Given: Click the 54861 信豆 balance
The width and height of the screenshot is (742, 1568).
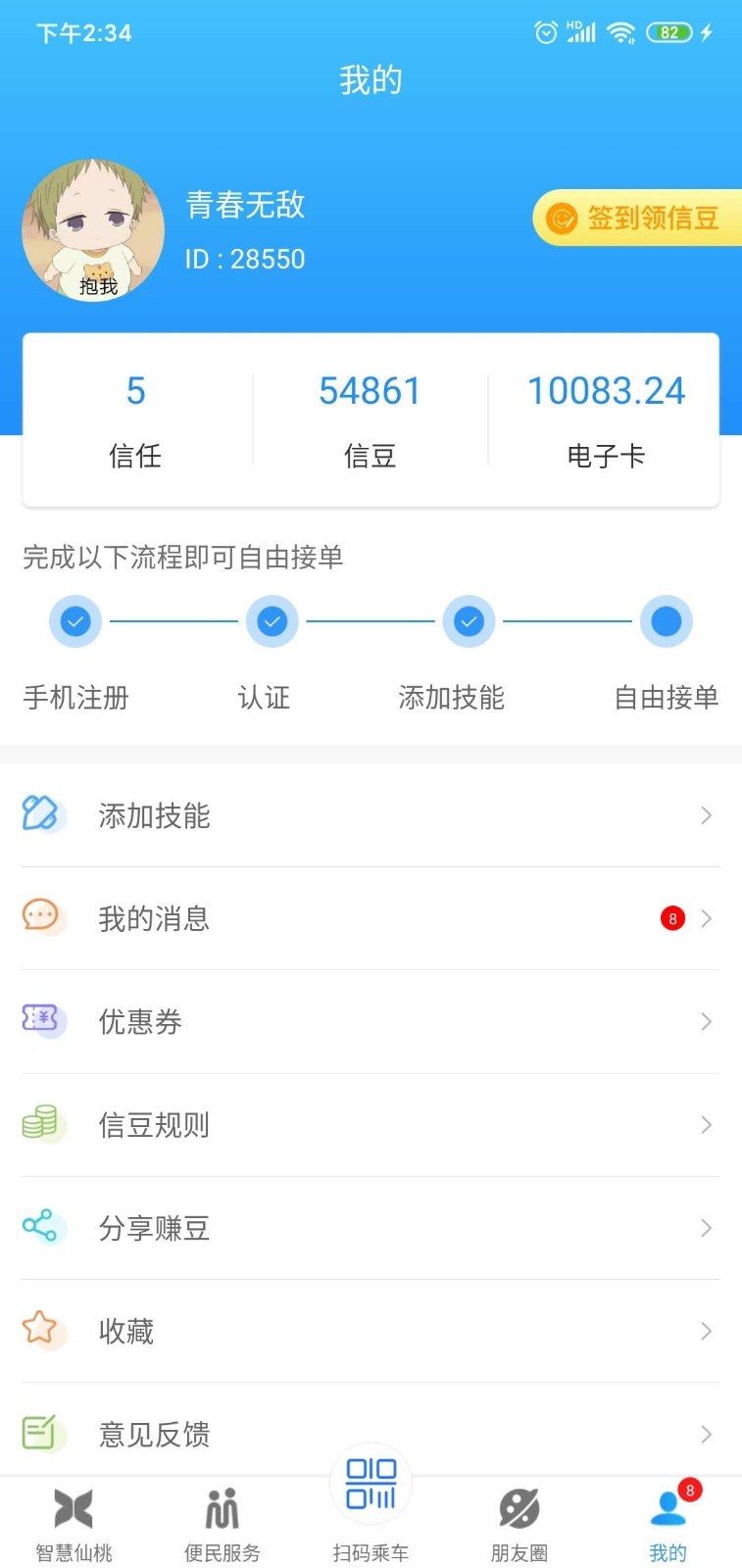Looking at the screenshot, I should pos(371,390).
